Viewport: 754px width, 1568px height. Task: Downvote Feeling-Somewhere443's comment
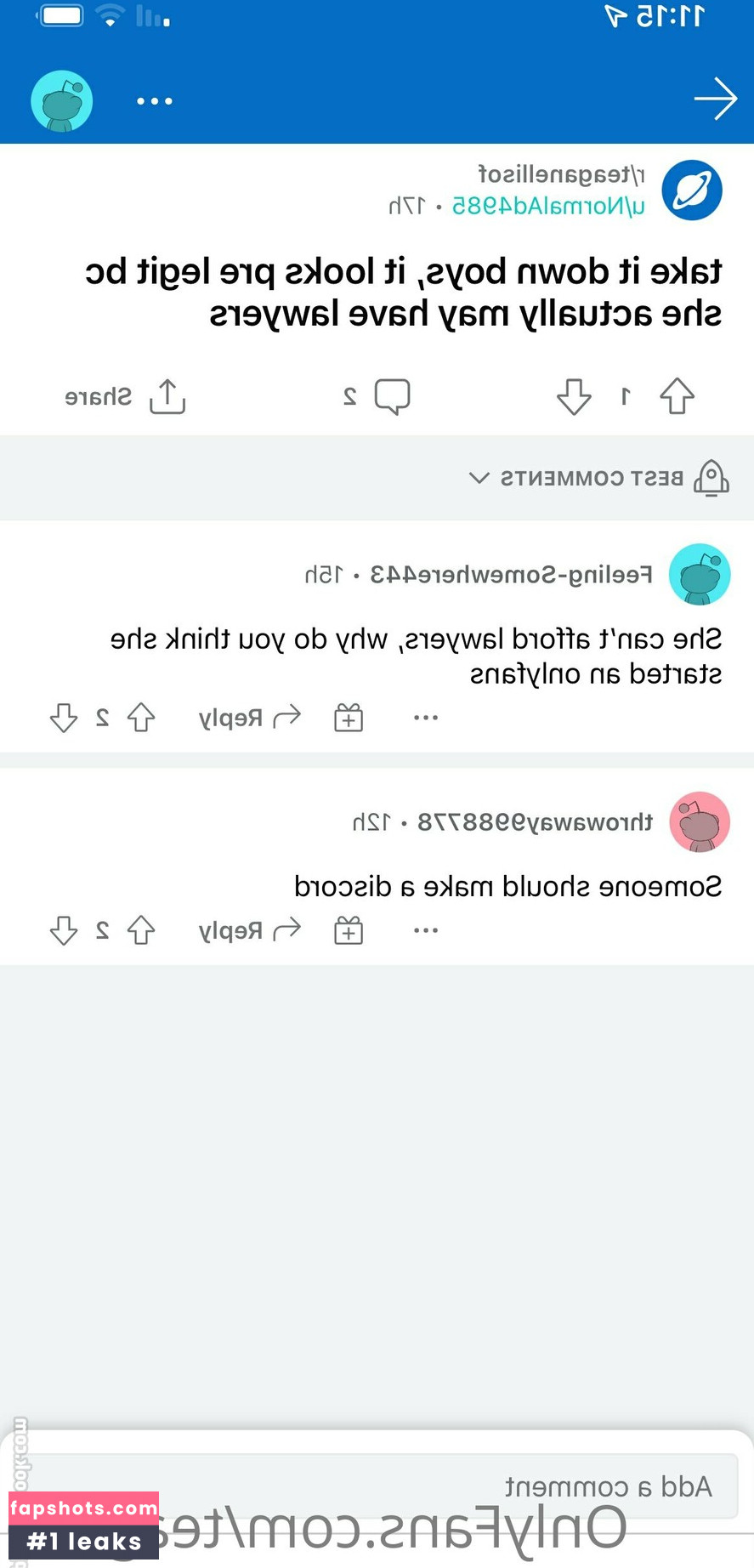(64, 718)
